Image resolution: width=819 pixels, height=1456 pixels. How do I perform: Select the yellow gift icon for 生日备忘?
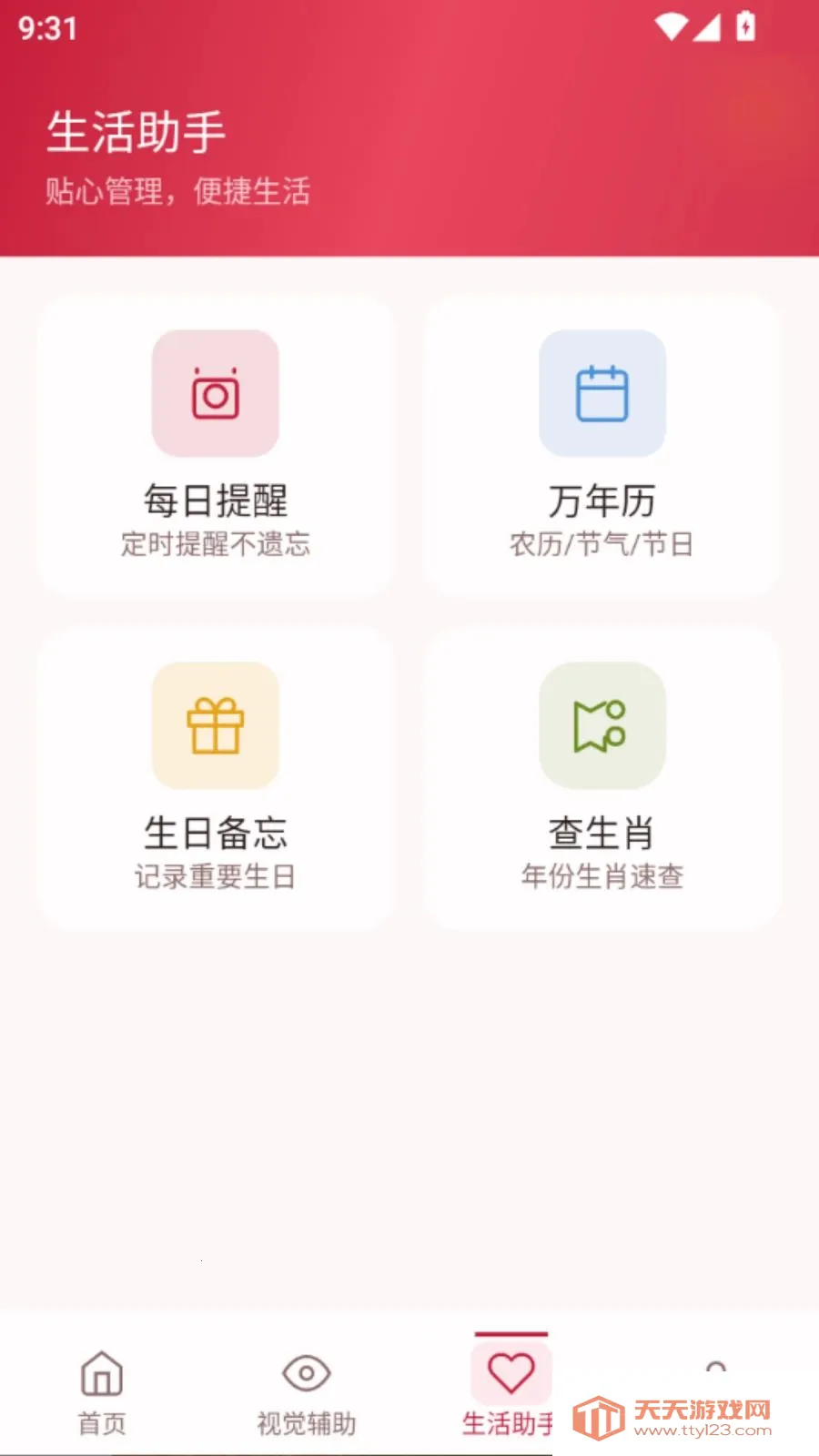coord(216,725)
